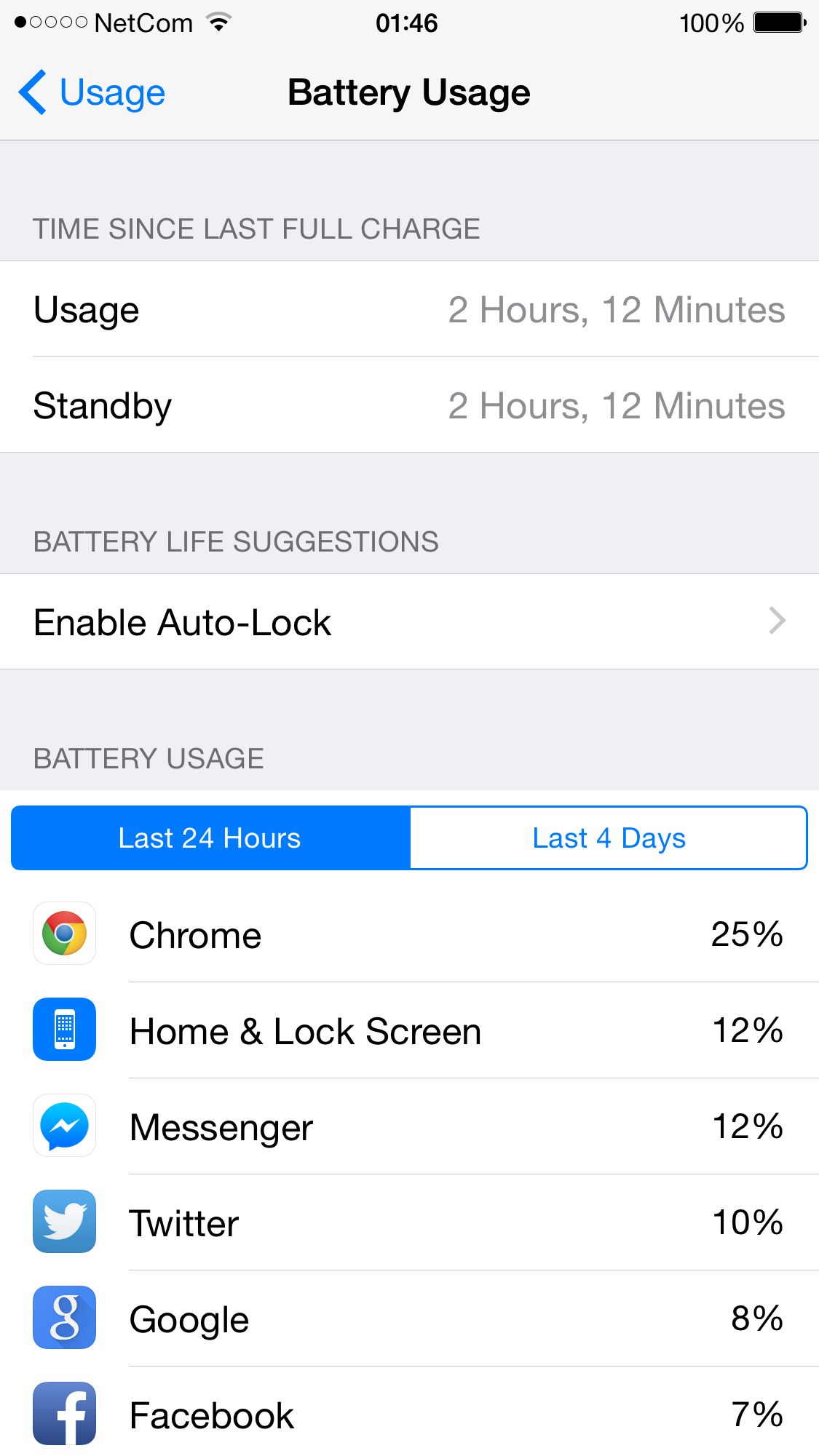
Task: Select the Last 24 Hours segment
Action: point(211,838)
